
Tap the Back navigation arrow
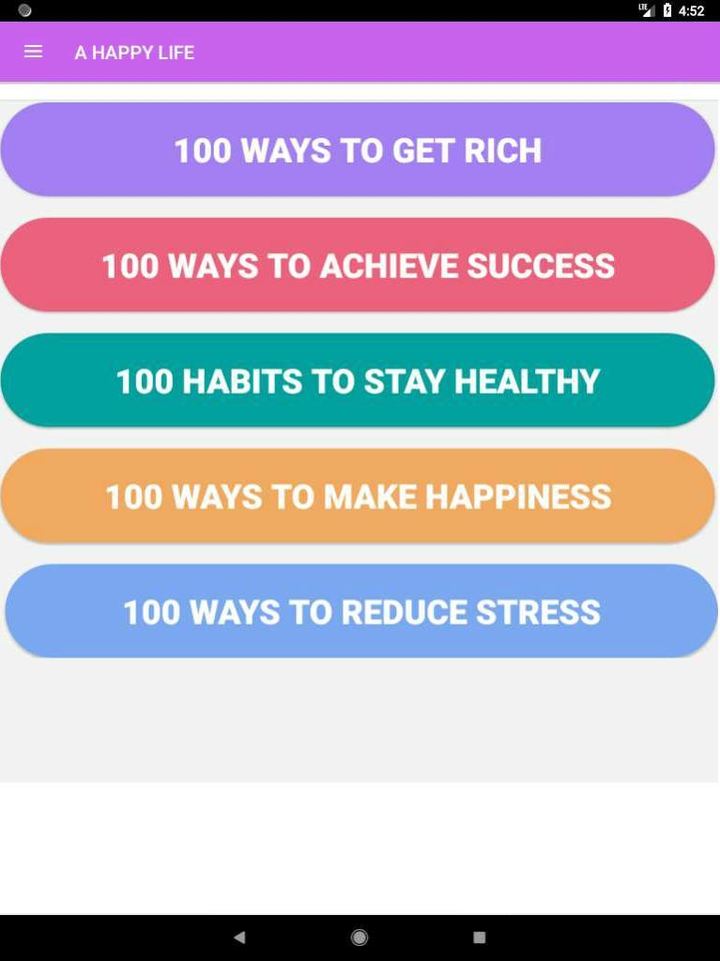tap(239, 936)
